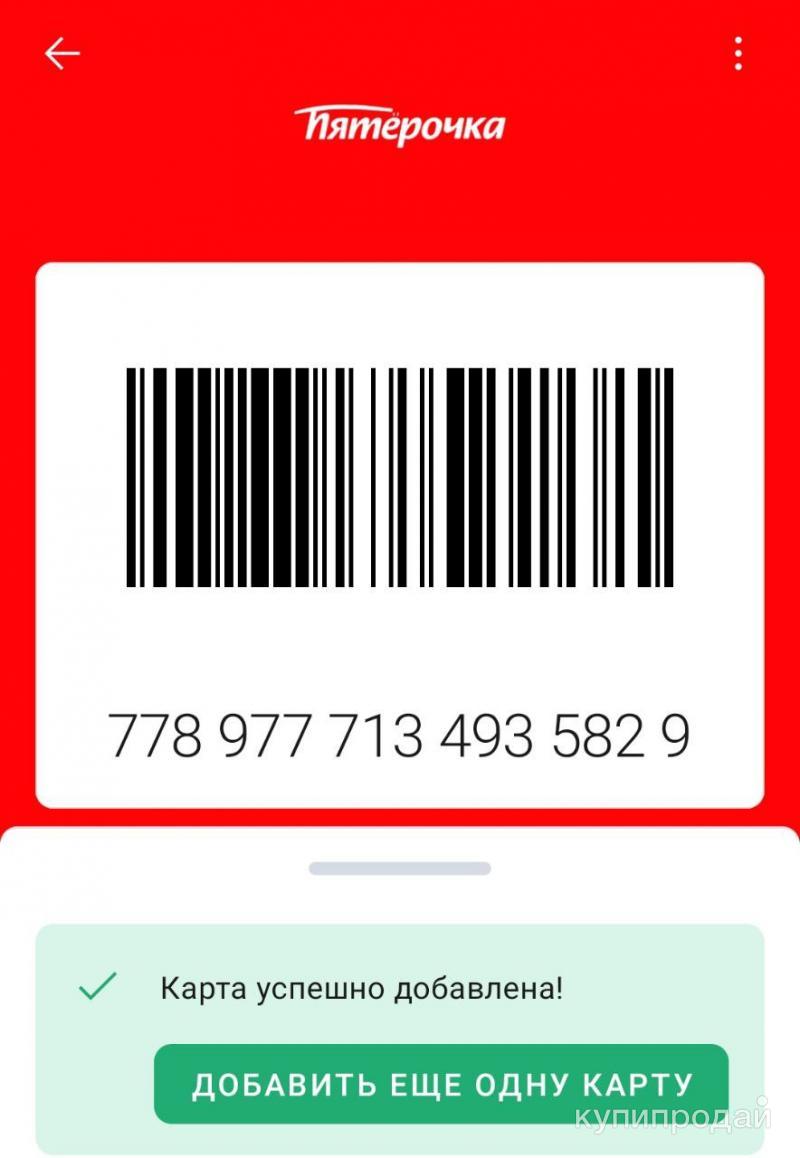
Task: Go back using the top arrow
Action: pyautogui.click(x=62, y=53)
